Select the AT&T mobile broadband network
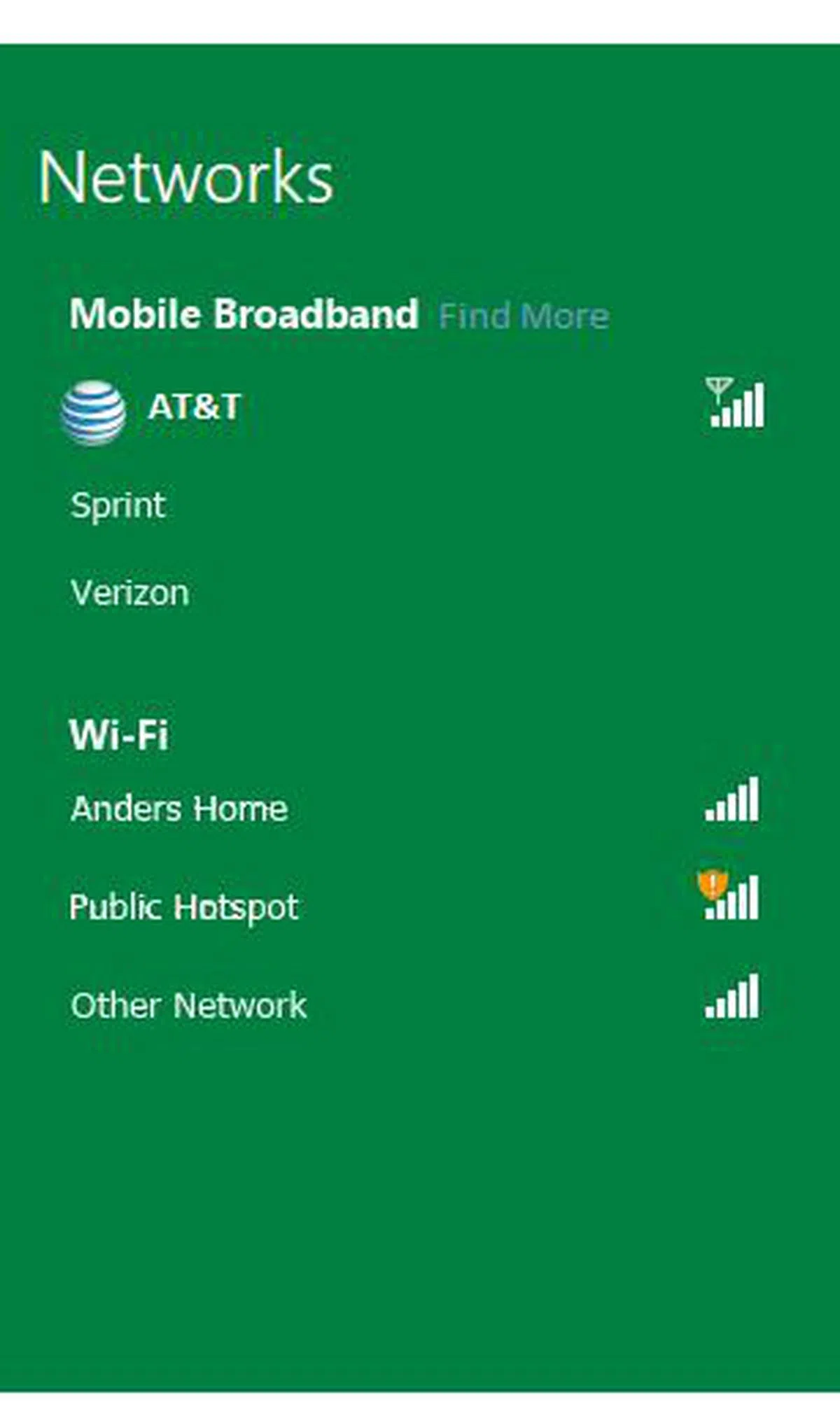 point(194,407)
